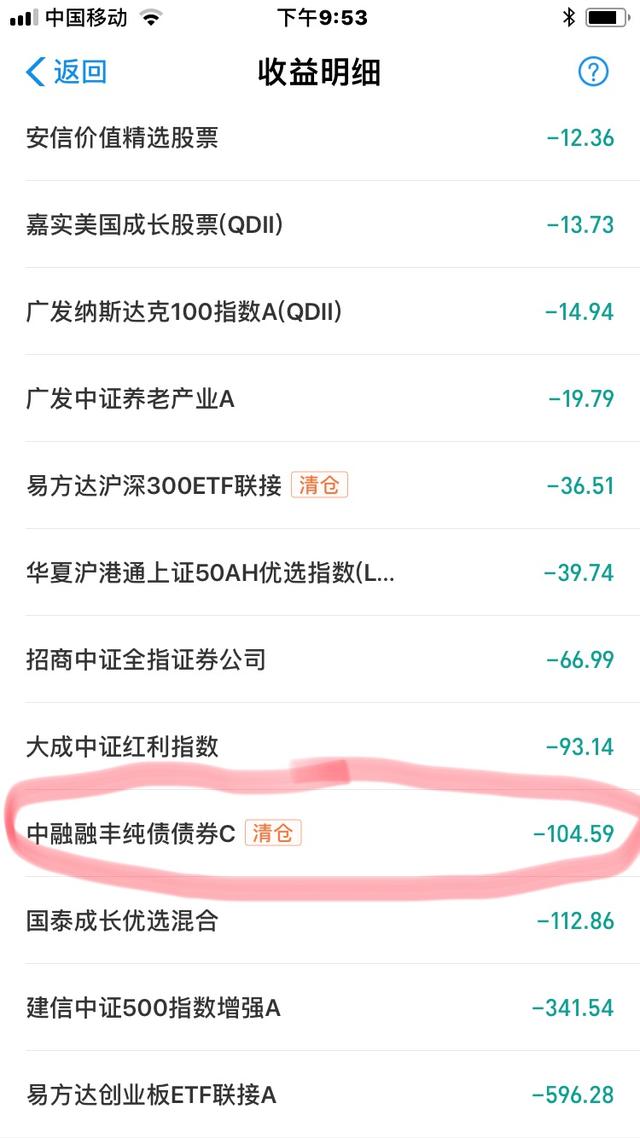Image resolution: width=640 pixels, height=1138 pixels.
Task: Open the 中融融丰纯债债券C row
Action: (x=320, y=834)
